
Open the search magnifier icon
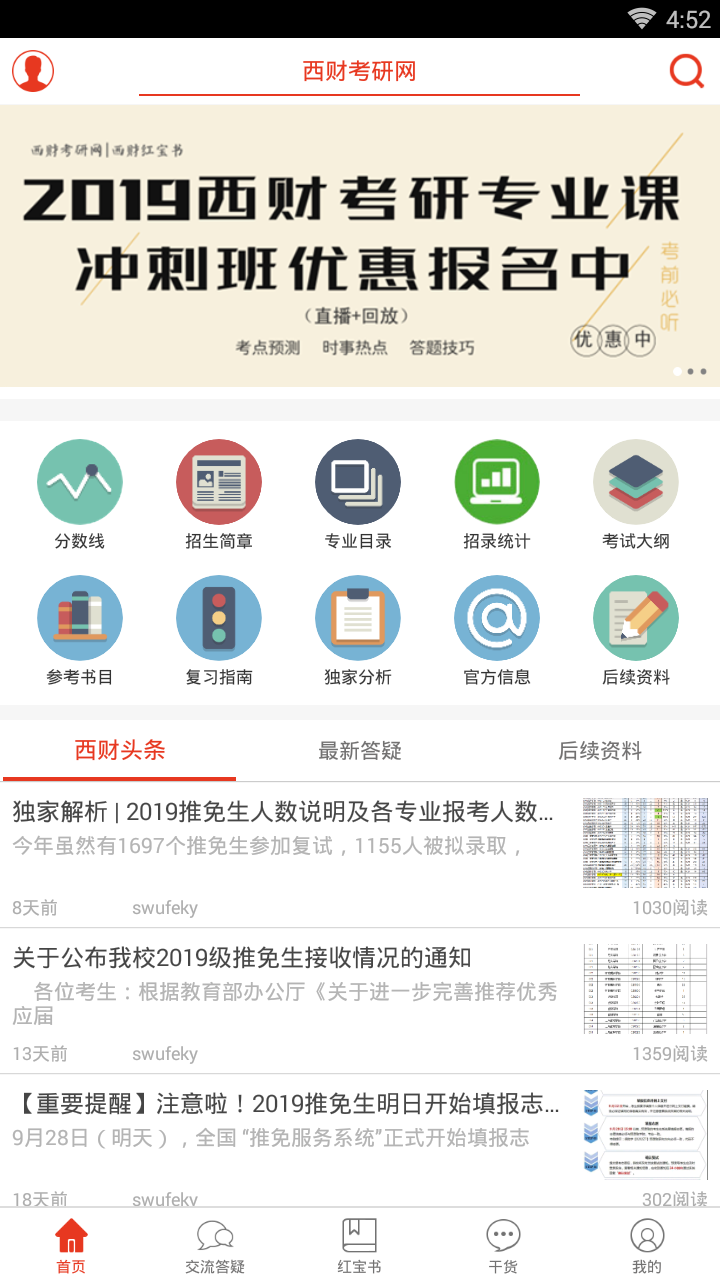click(x=686, y=71)
